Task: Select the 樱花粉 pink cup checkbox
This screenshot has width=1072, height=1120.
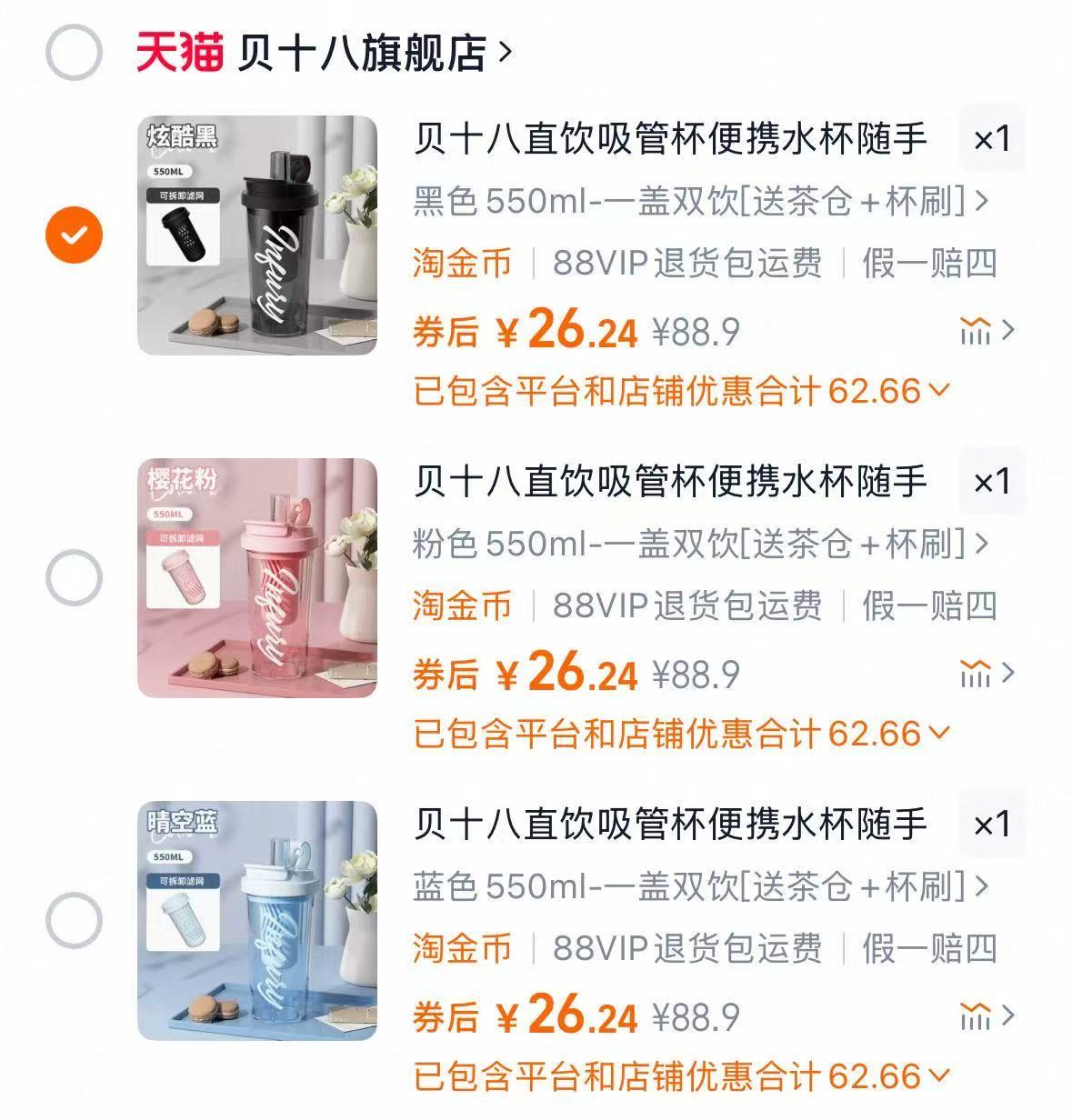Action: tap(72, 575)
